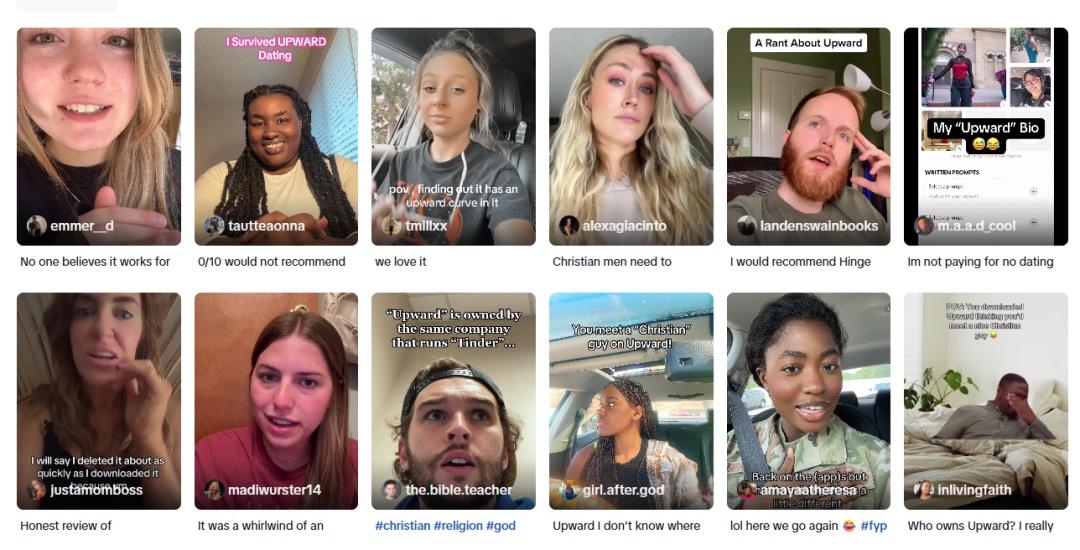View the video from alexagiacinto
The height and width of the screenshot is (550, 1080).
[x=630, y=136]
